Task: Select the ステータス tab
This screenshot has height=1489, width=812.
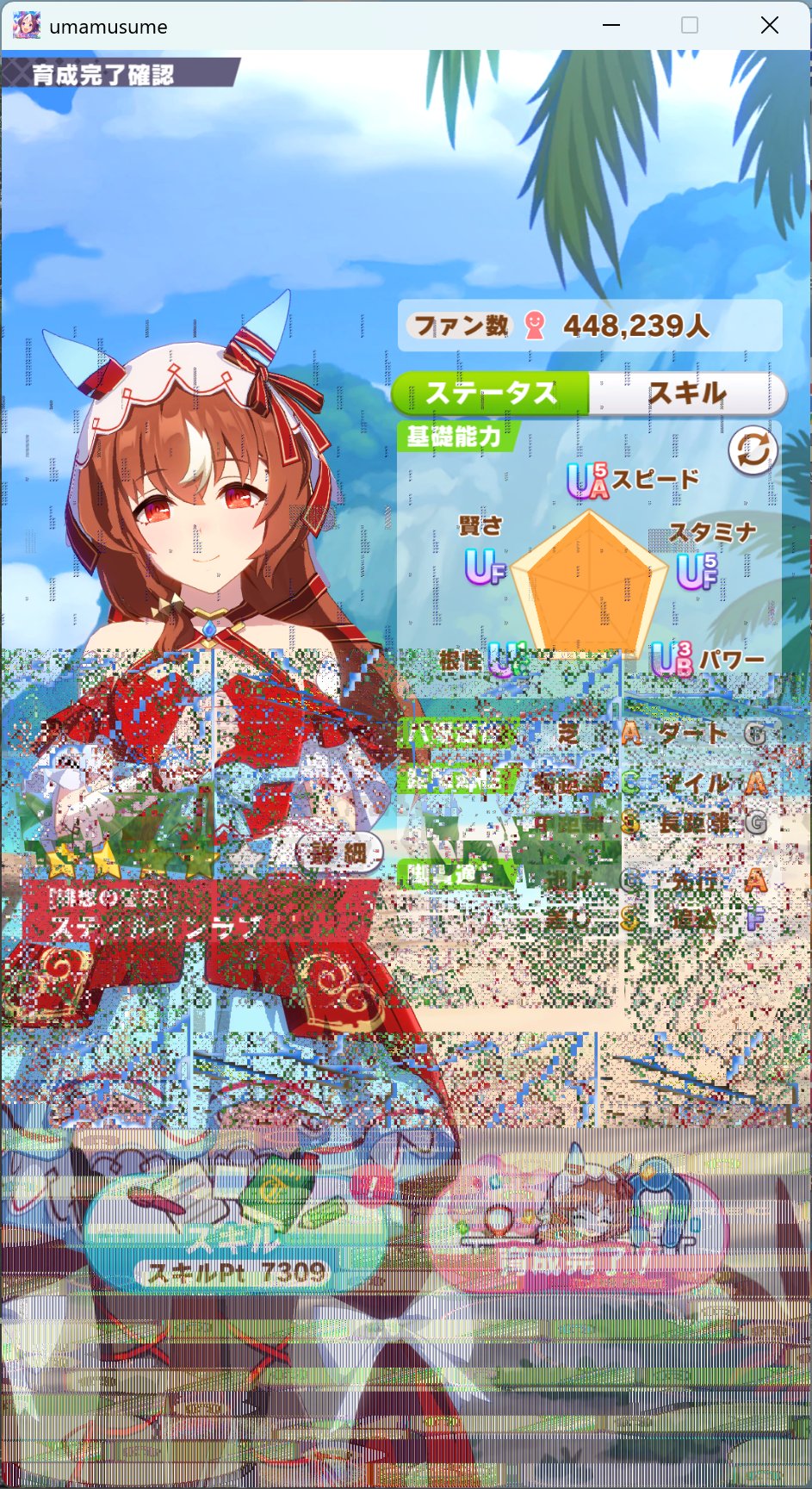Action: click(x=491, y=394)
